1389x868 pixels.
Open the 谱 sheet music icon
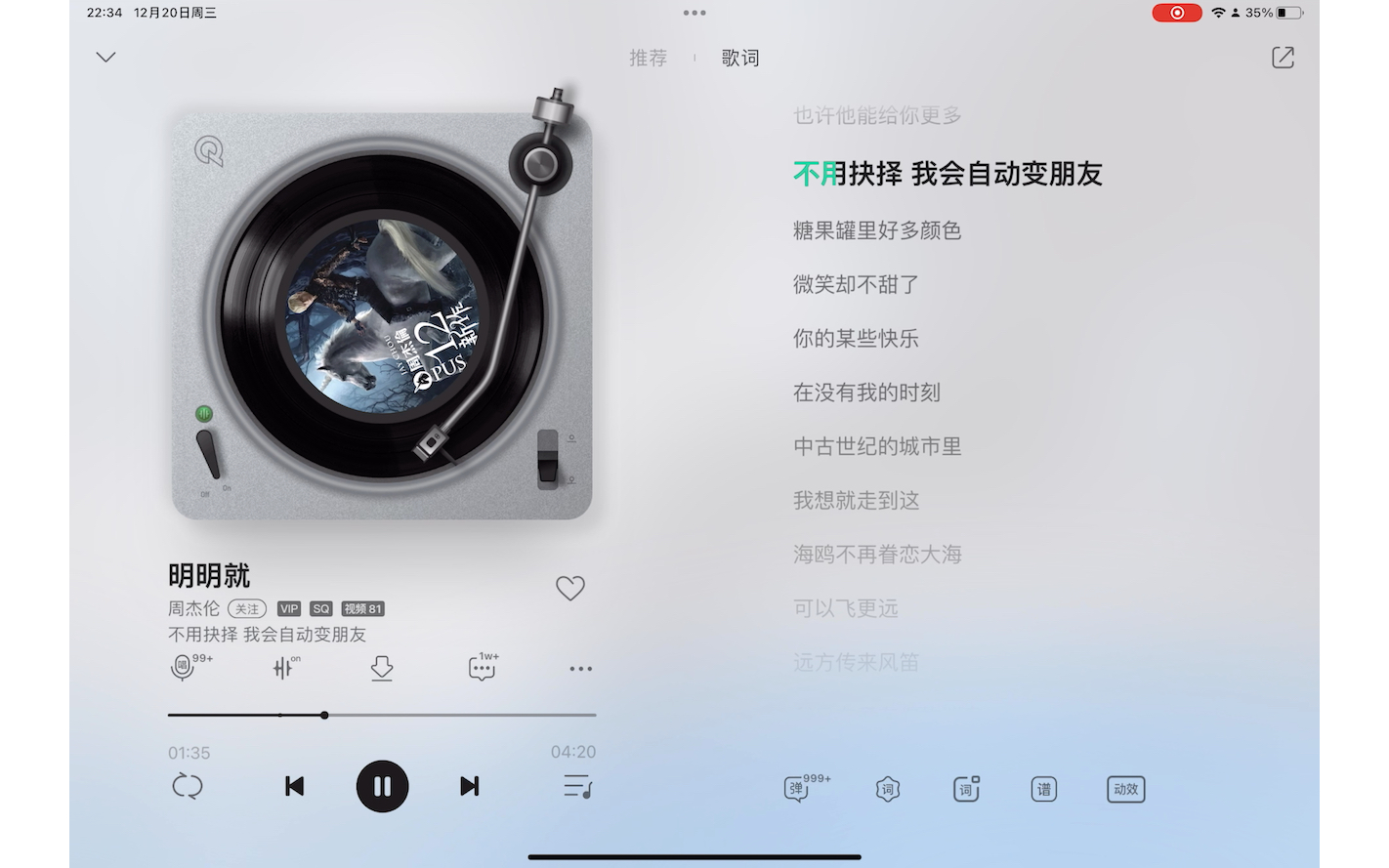pos(1043,789)
